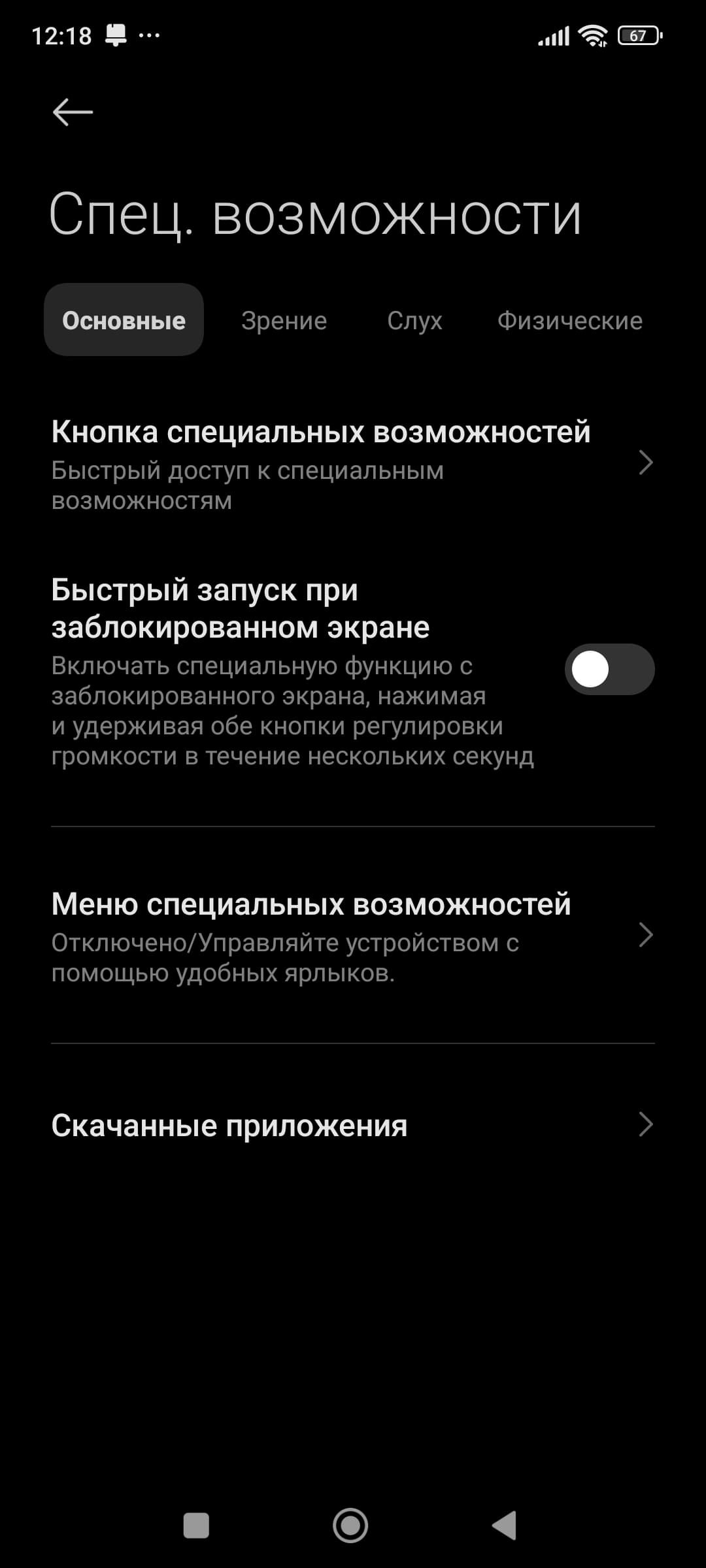This screenshot has width=706, height=1568.
Task: Switch to the Зрение tab
Action: (284, 320)
